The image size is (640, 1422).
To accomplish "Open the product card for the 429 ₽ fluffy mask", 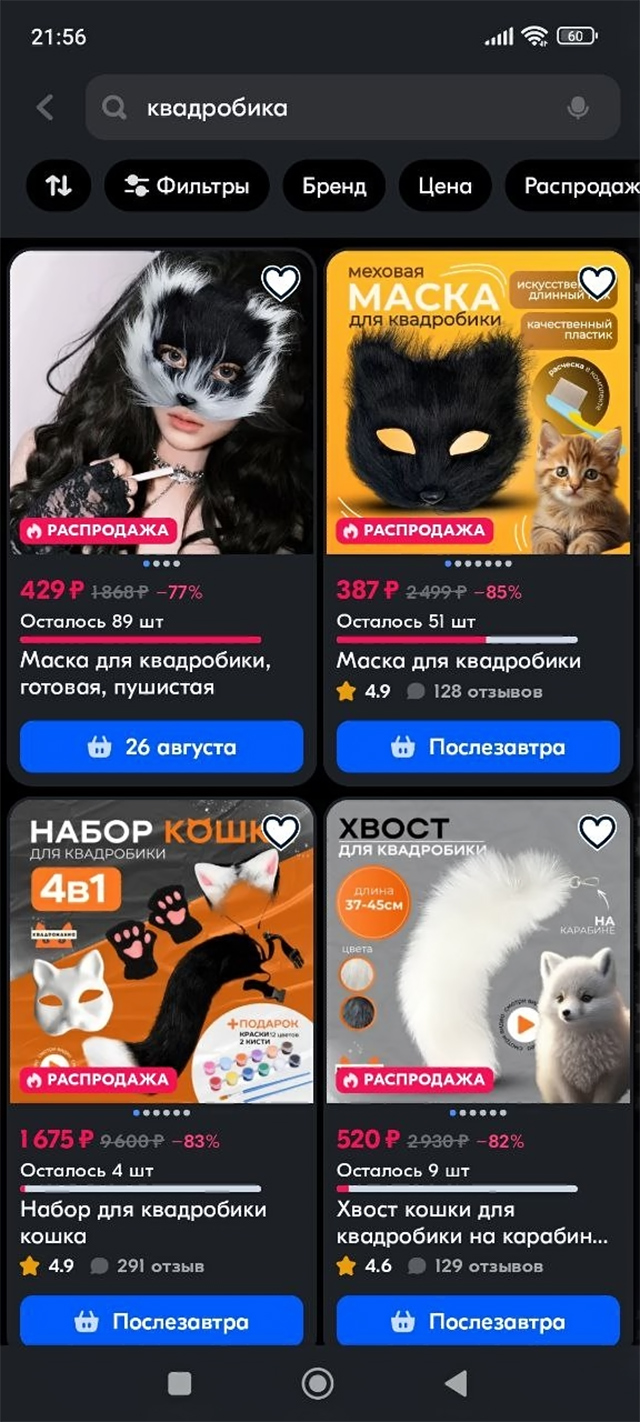I will 161,400.
